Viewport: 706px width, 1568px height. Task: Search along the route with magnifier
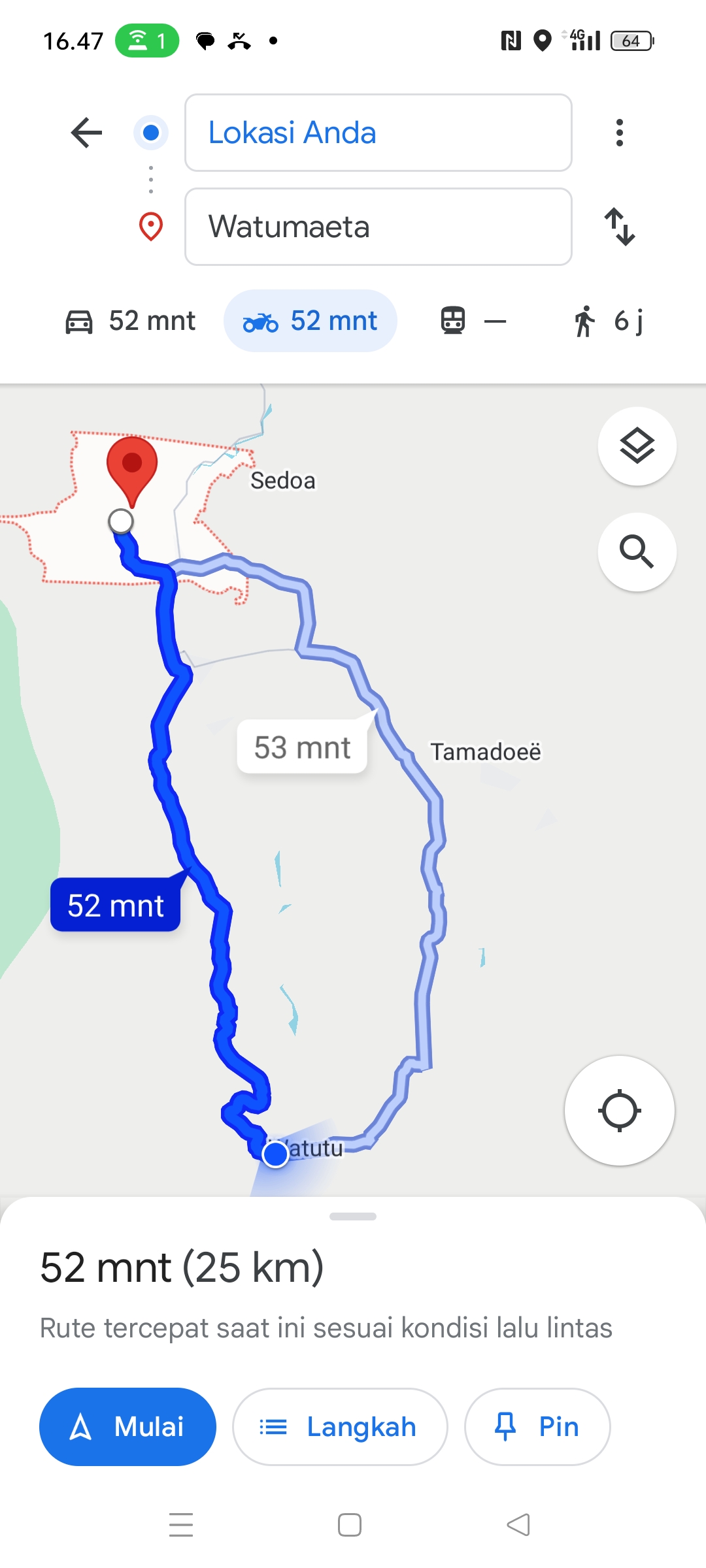[x=637, y=552]
